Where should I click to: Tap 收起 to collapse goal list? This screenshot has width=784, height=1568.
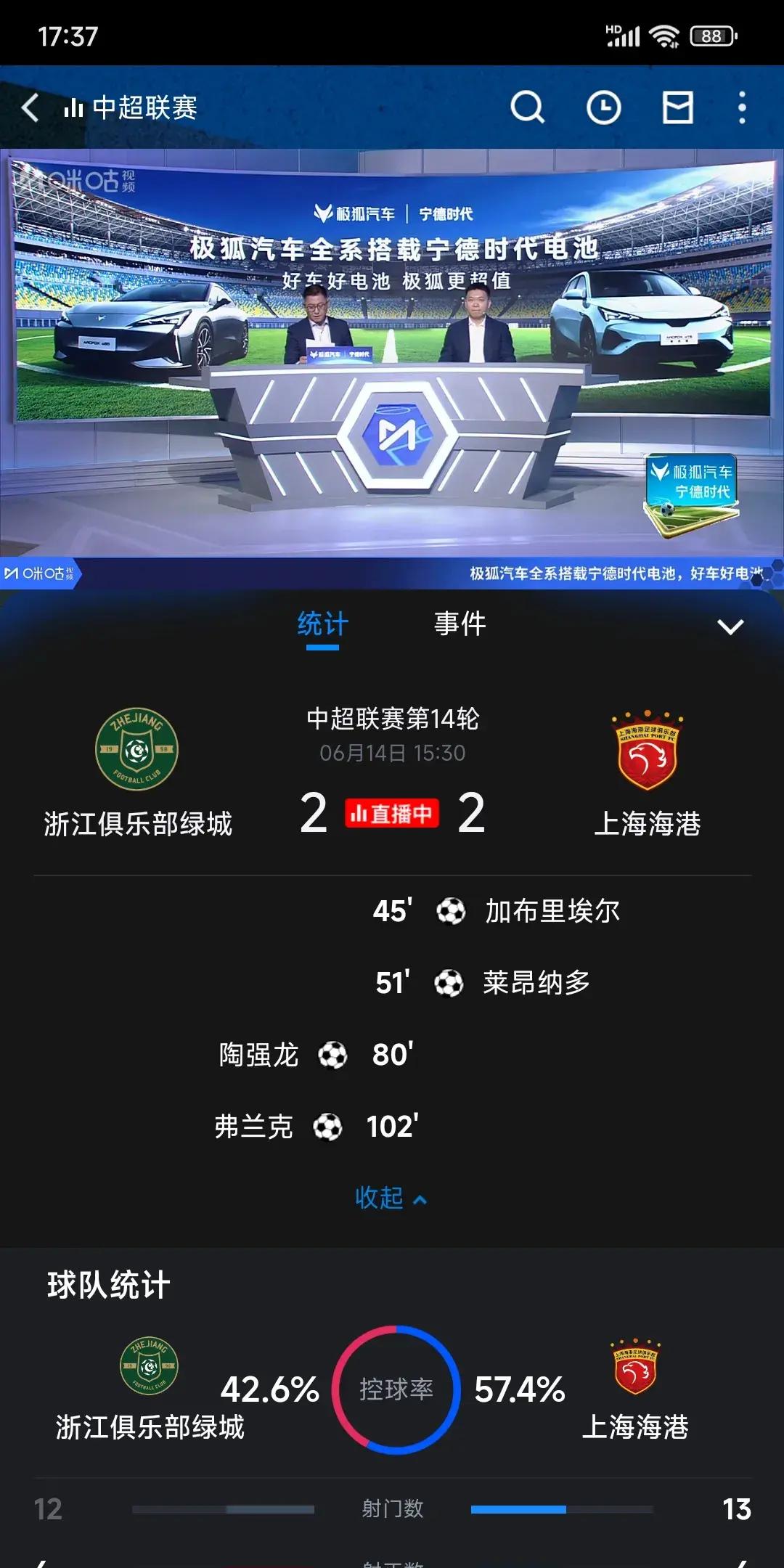391,1199
